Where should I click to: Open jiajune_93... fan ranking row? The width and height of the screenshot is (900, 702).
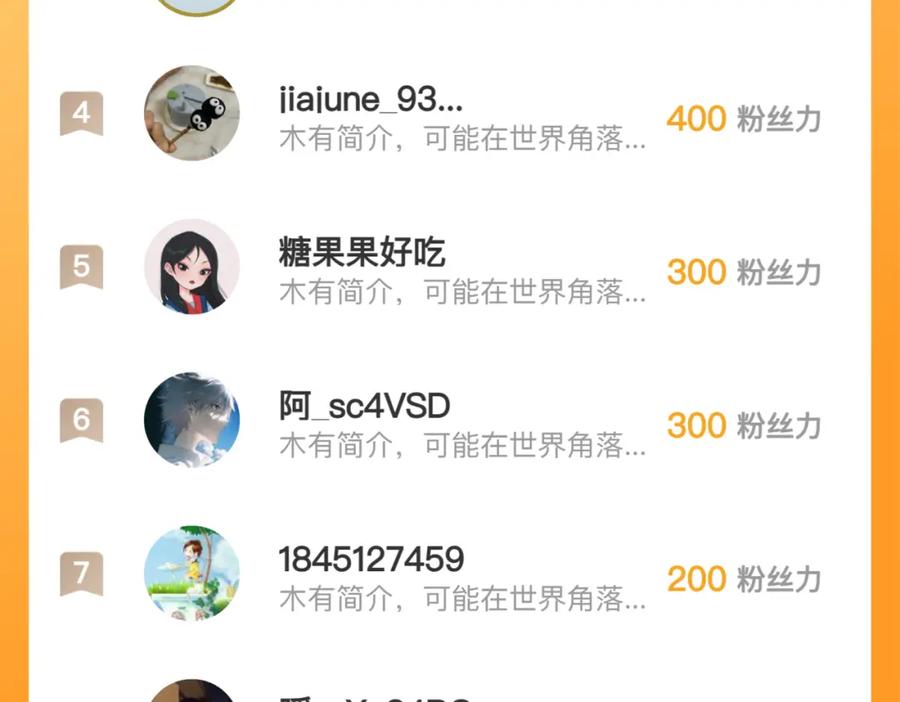pos(450,115)
